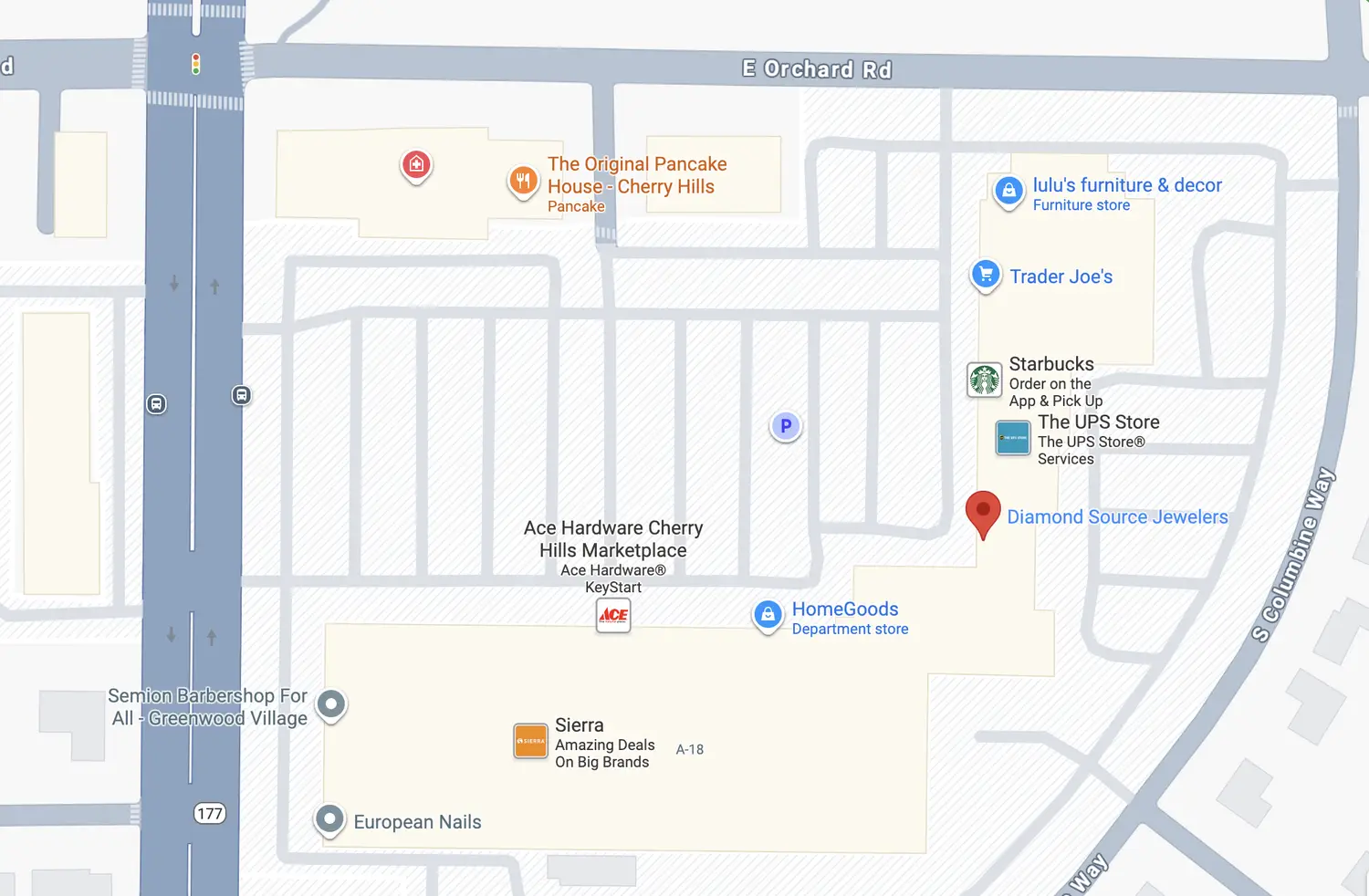Tap the parking lot P marker
The height and width of the screenshot is (896, 1369).
pos(786,426)
